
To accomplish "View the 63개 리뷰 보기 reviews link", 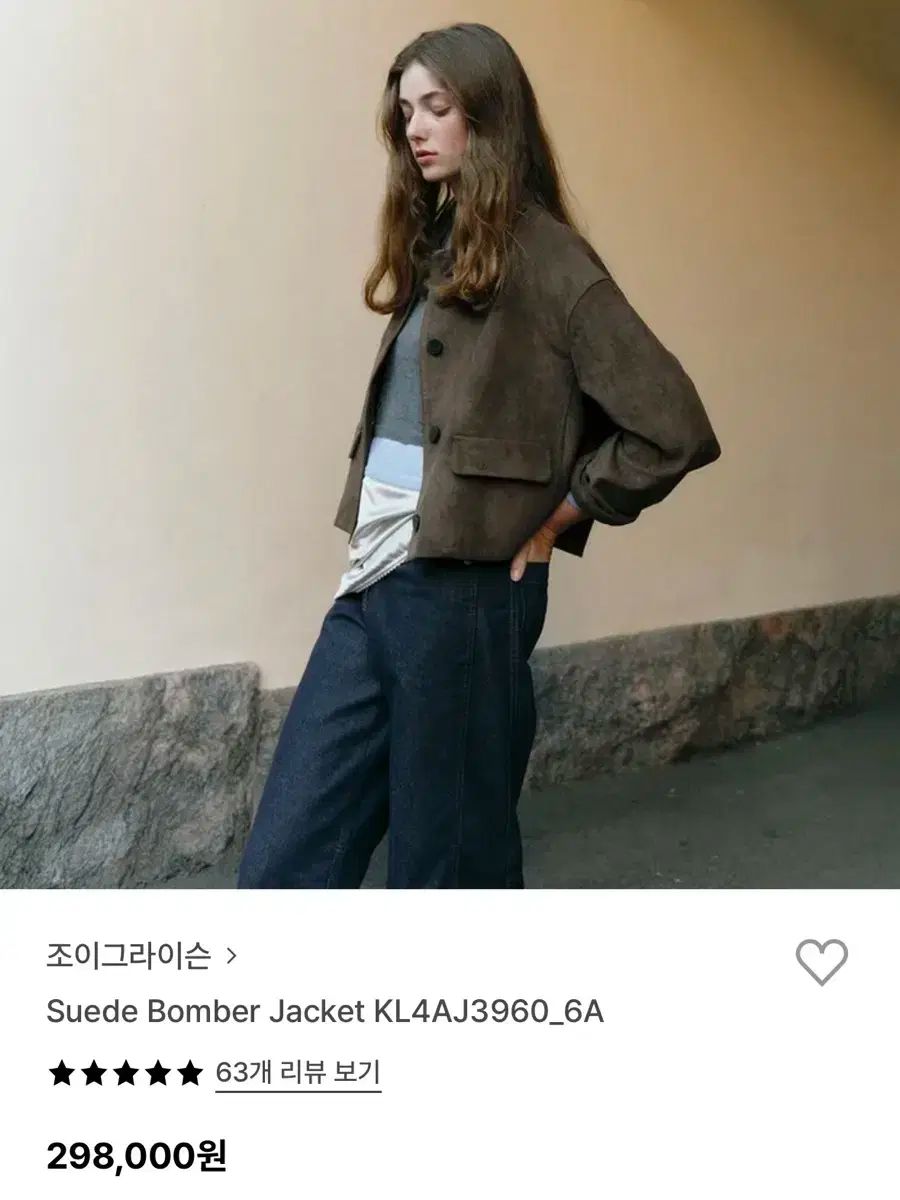I will tap(298, 1074).
